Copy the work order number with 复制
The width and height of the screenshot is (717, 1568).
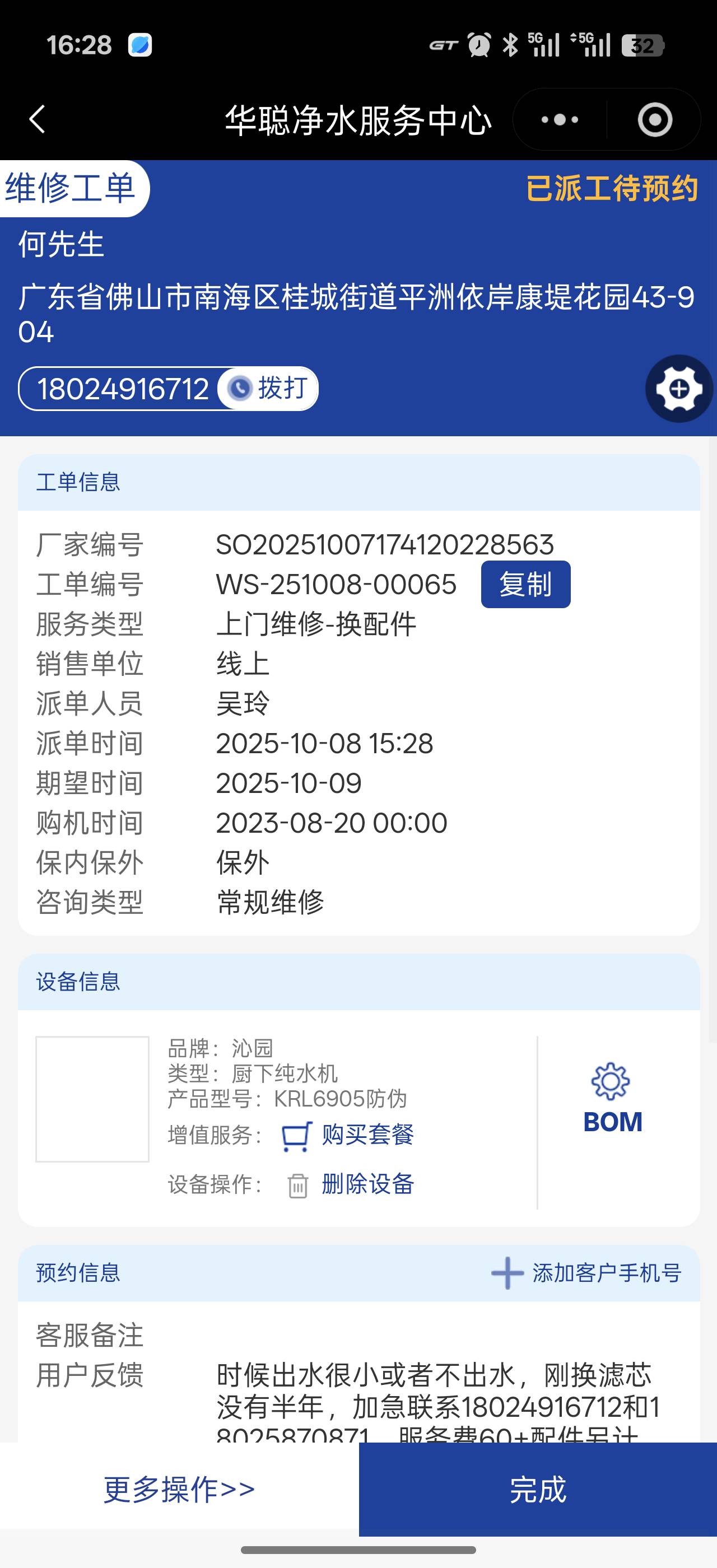525,584
